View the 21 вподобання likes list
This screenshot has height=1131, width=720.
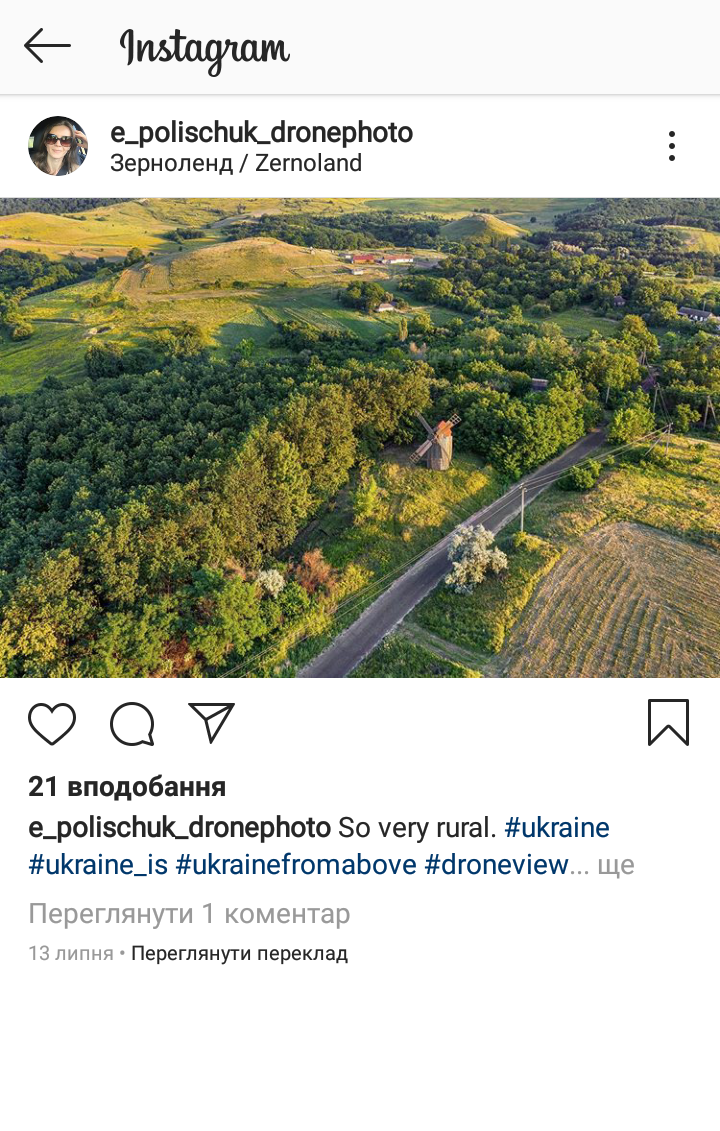point(127,787)
